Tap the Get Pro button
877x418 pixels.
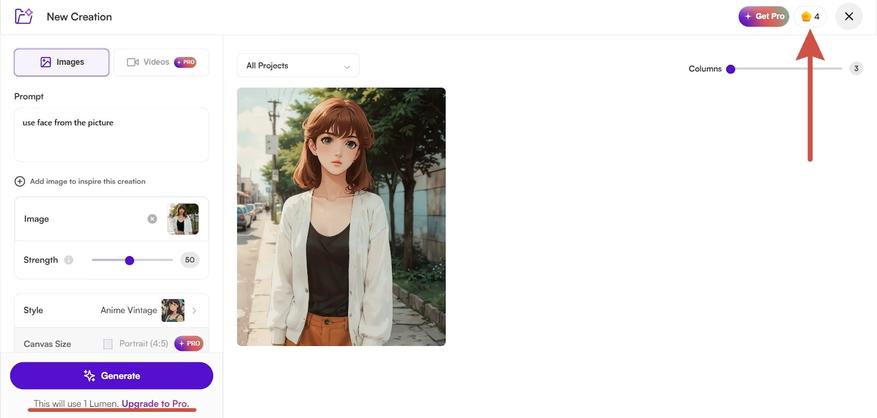(x=763, y=16)
